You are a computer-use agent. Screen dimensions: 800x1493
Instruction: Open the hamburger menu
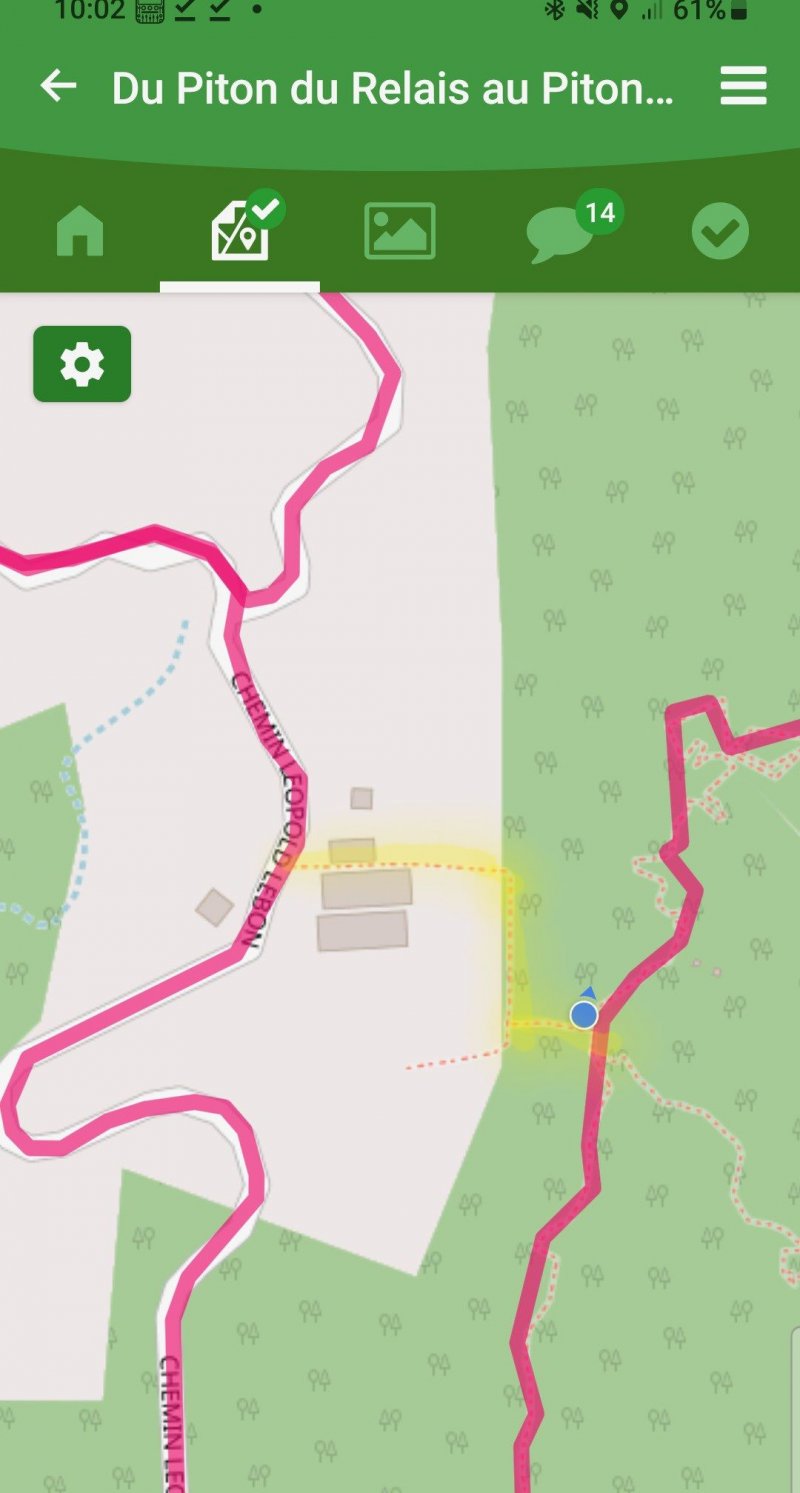[x=743, y=87]
